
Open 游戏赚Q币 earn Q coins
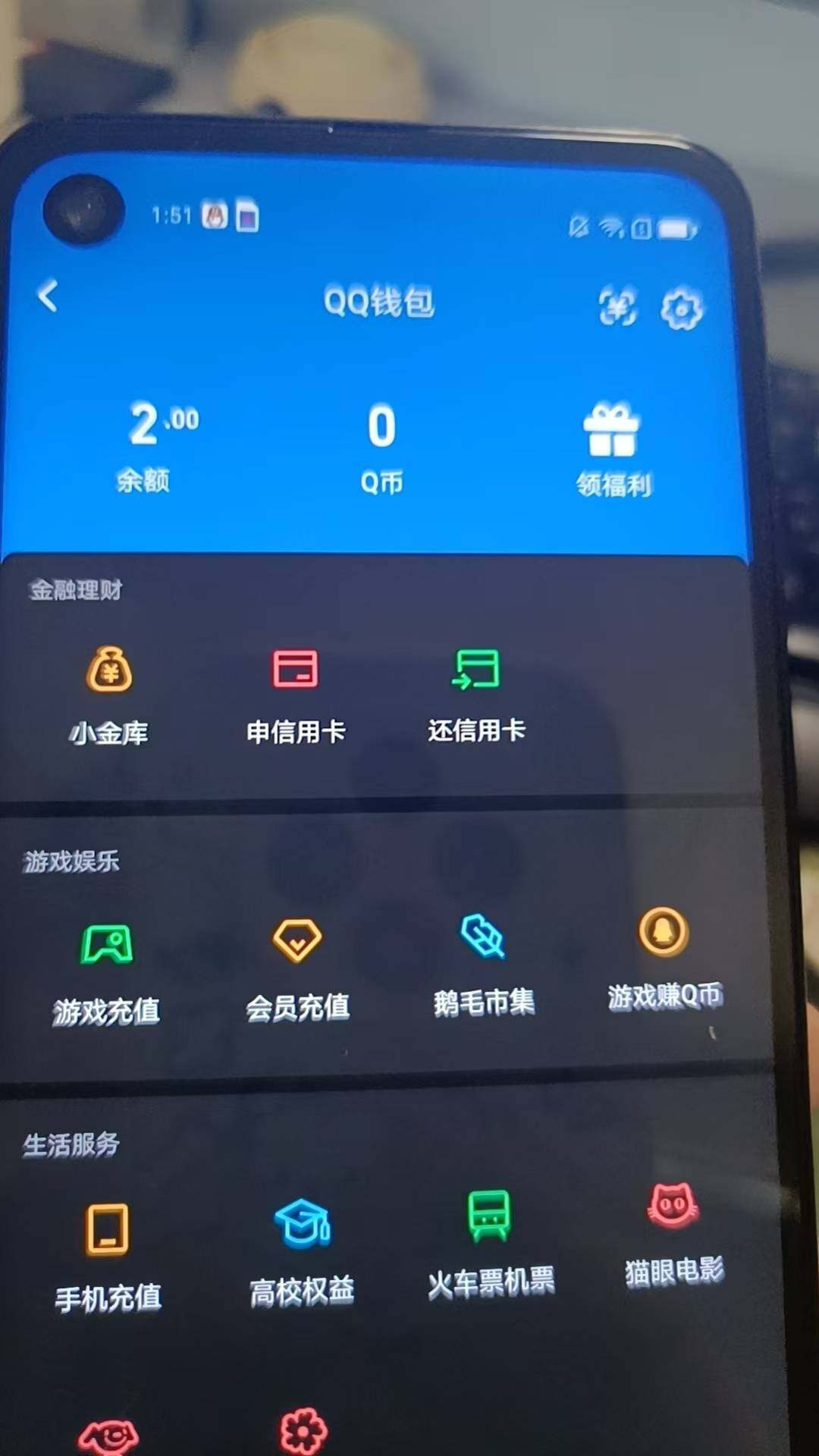(x=663, y=963)
